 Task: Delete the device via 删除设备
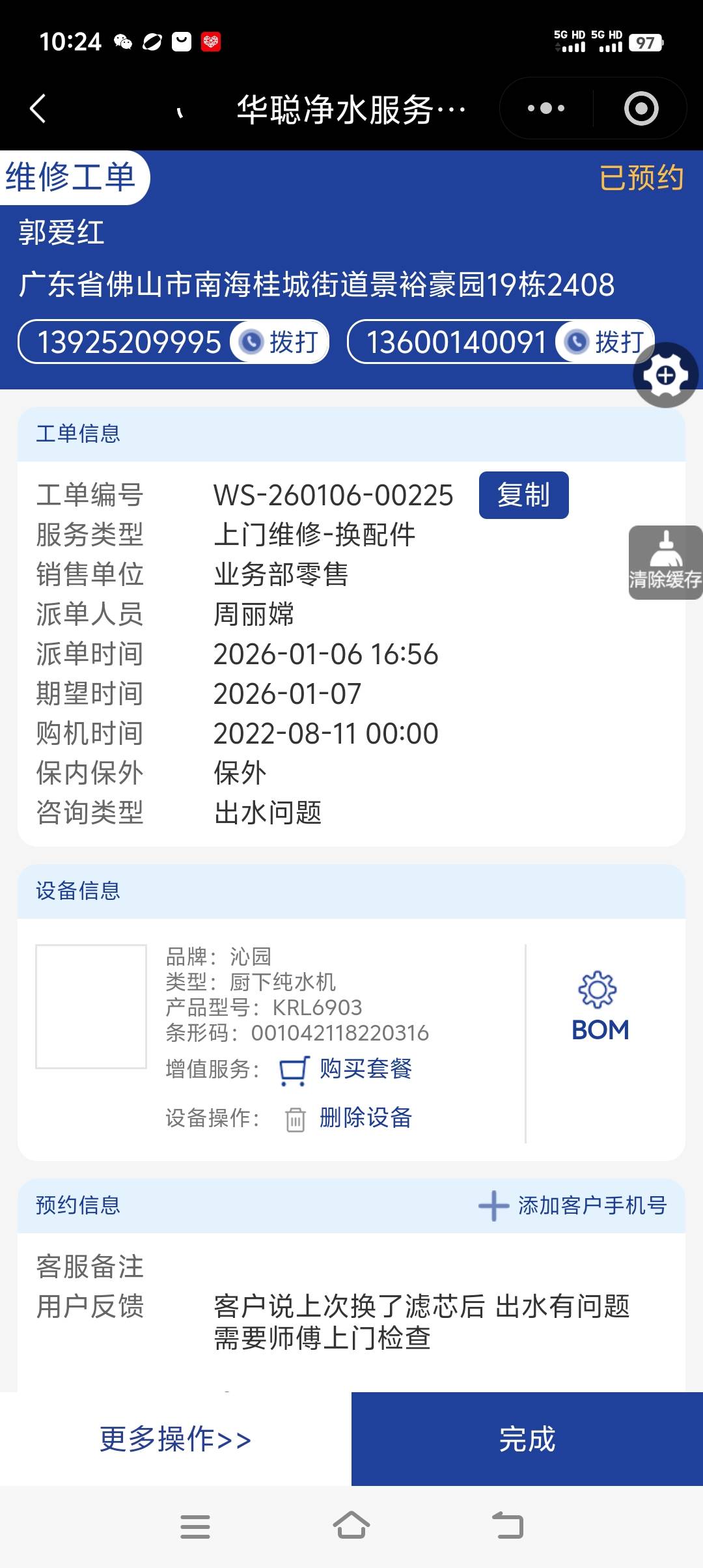click(365, 1117)
